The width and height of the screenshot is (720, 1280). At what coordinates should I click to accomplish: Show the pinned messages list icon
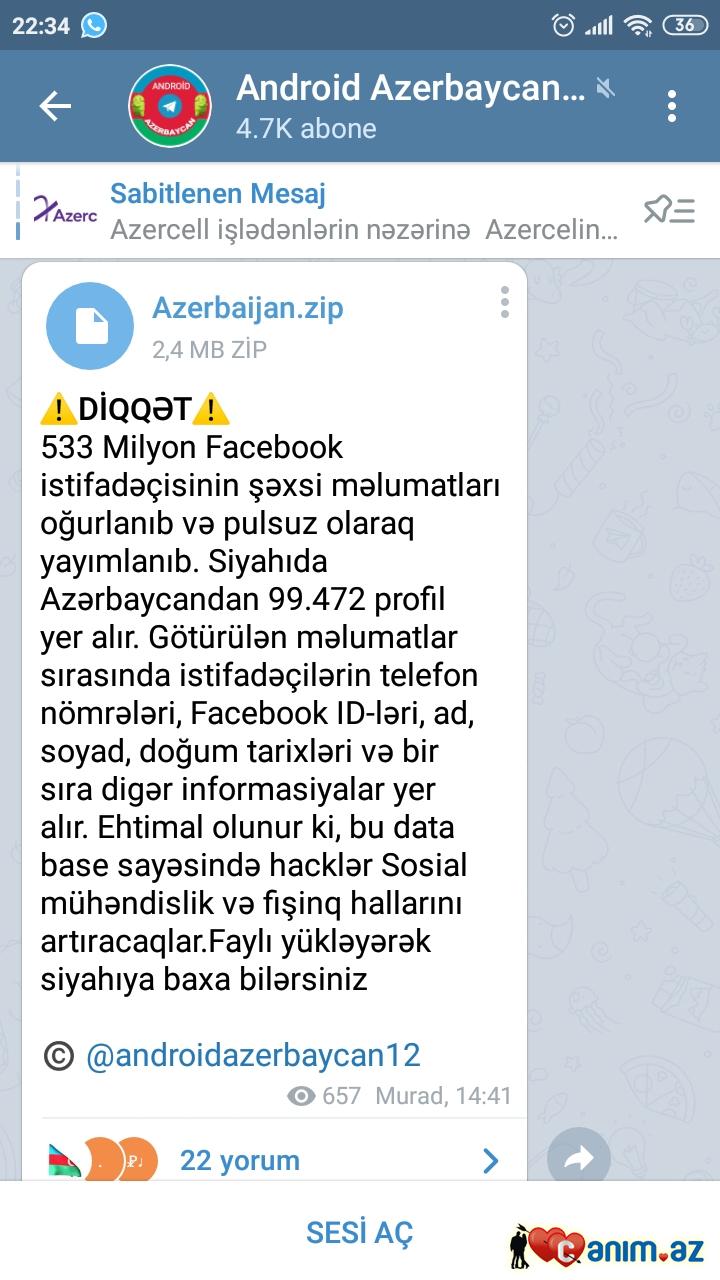tap(669, 210)
